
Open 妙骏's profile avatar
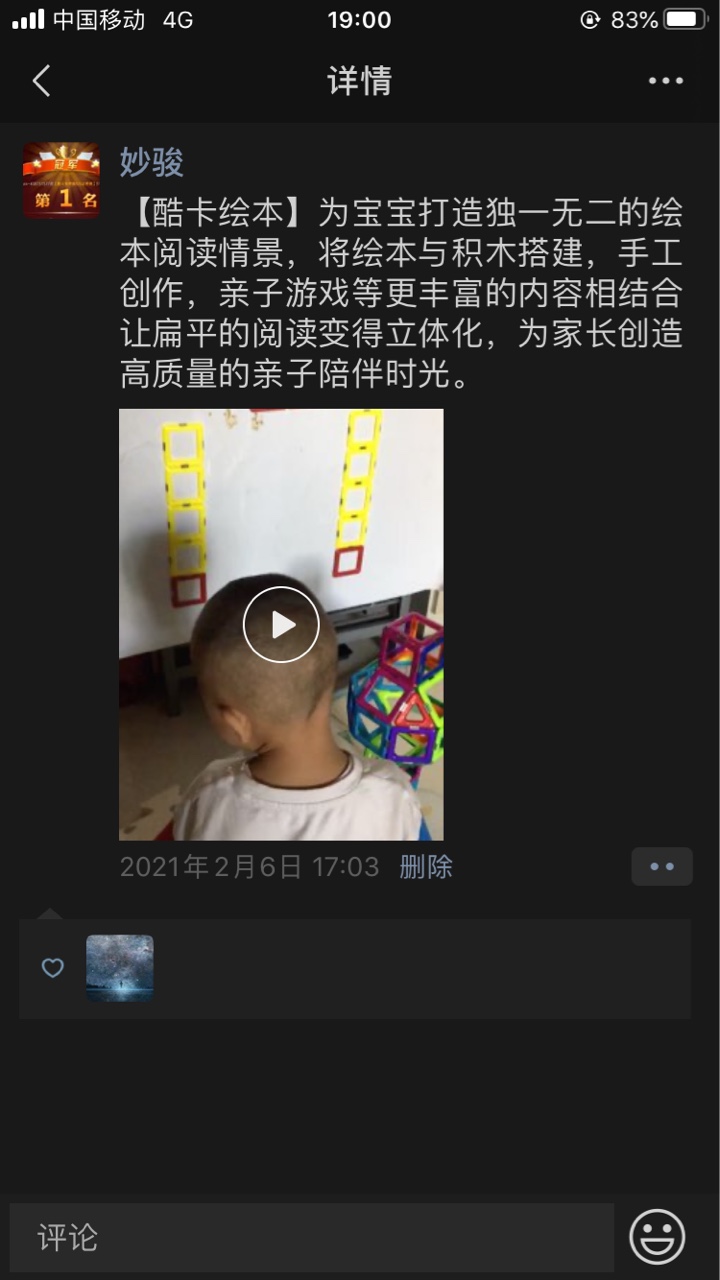pyautogui.click(x=61, y=180)
